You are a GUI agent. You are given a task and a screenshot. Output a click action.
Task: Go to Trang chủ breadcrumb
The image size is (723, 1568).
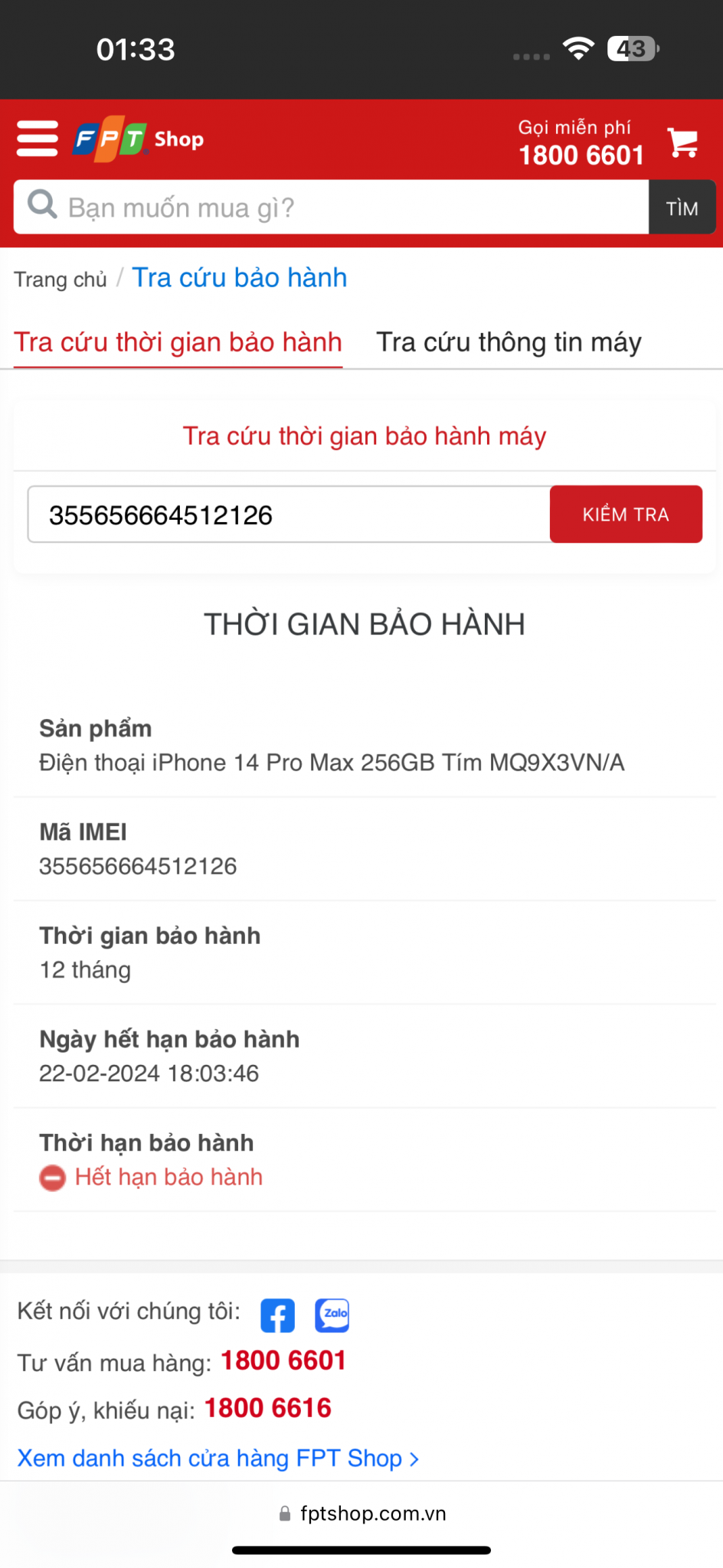coord(60,279)
